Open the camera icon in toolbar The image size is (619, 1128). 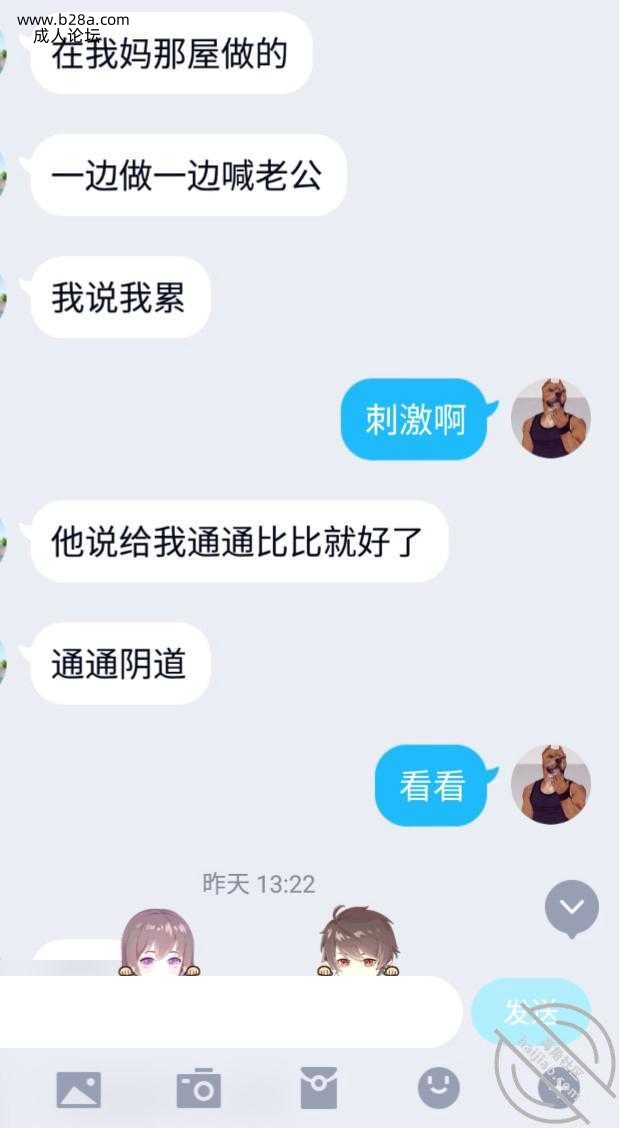198,1088
